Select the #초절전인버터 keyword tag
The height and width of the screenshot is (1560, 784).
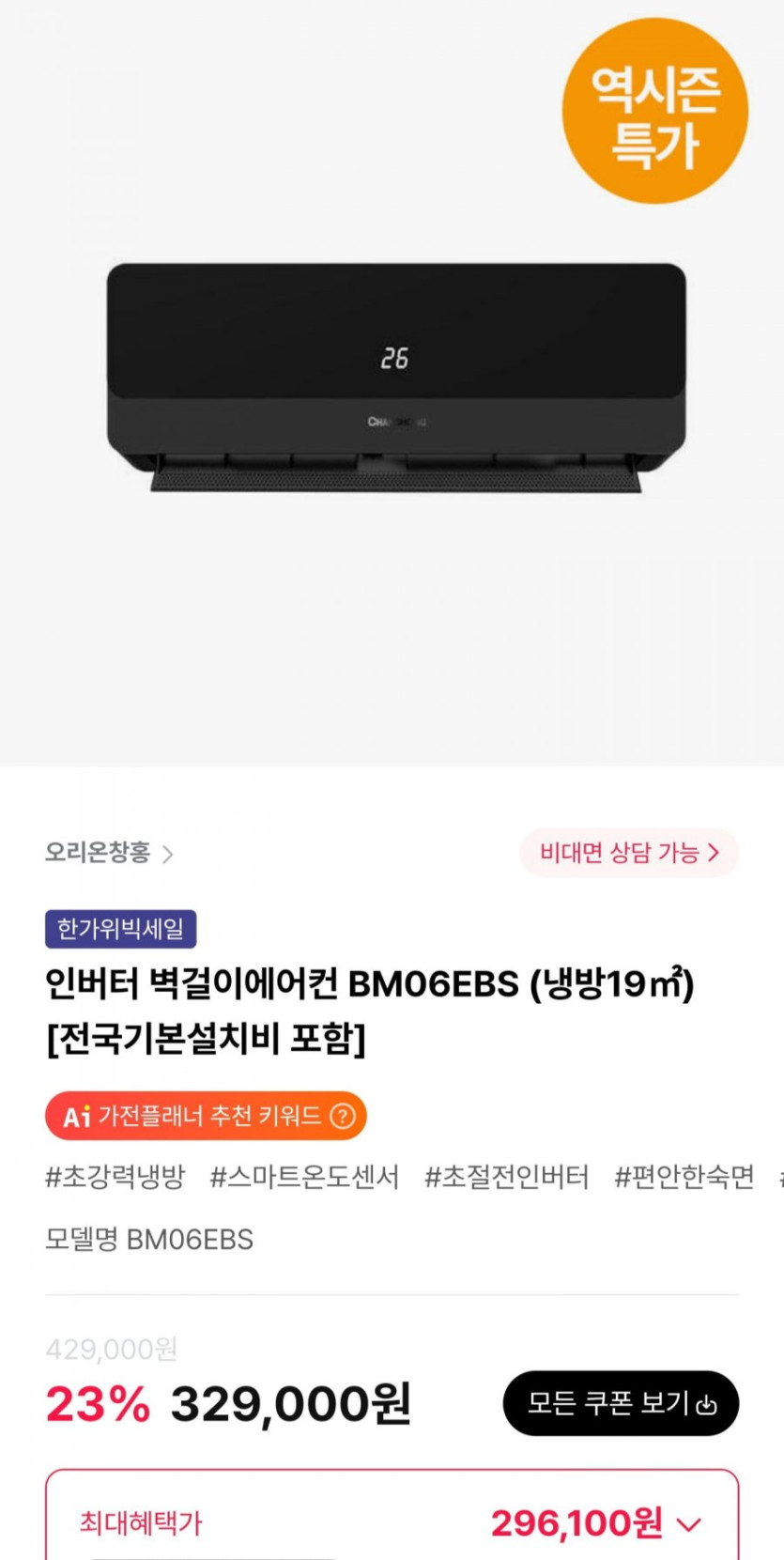[x=506, y=1177]
